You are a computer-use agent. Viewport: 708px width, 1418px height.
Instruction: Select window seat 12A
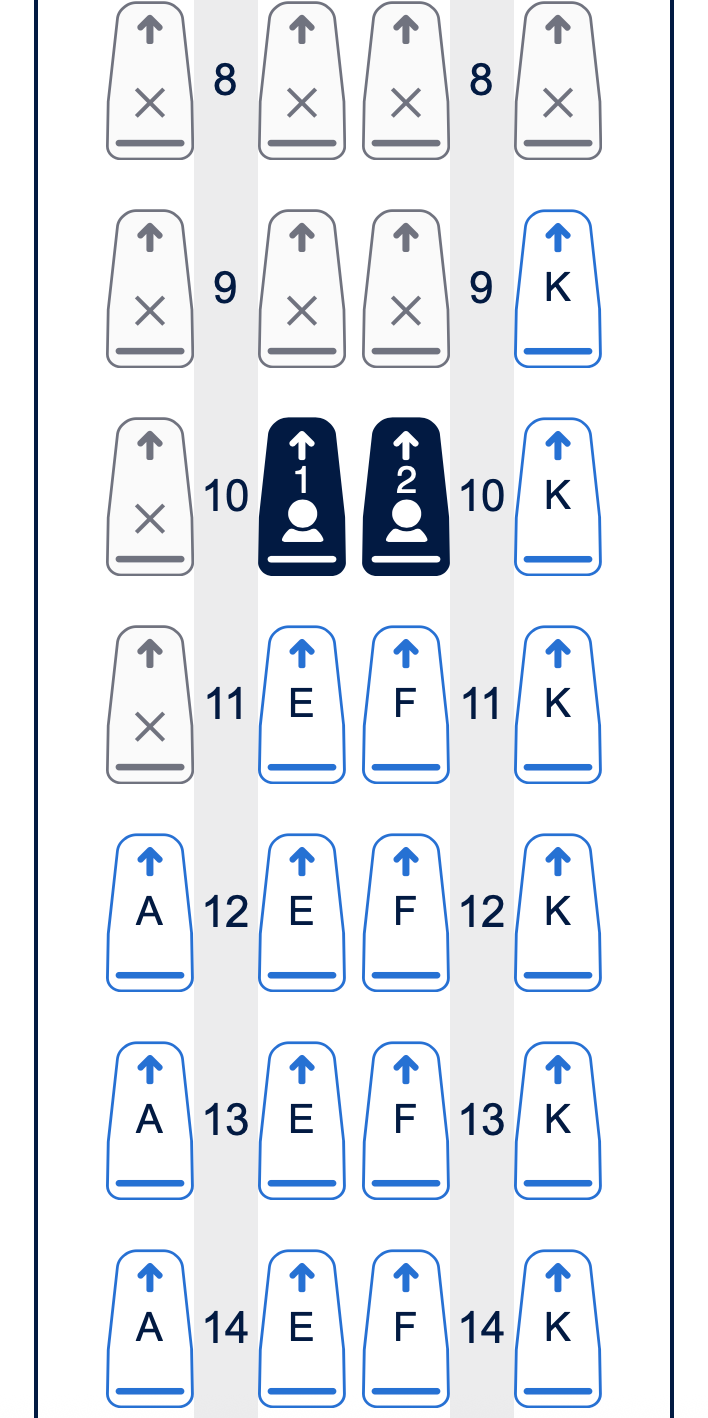tap(149, 913)
